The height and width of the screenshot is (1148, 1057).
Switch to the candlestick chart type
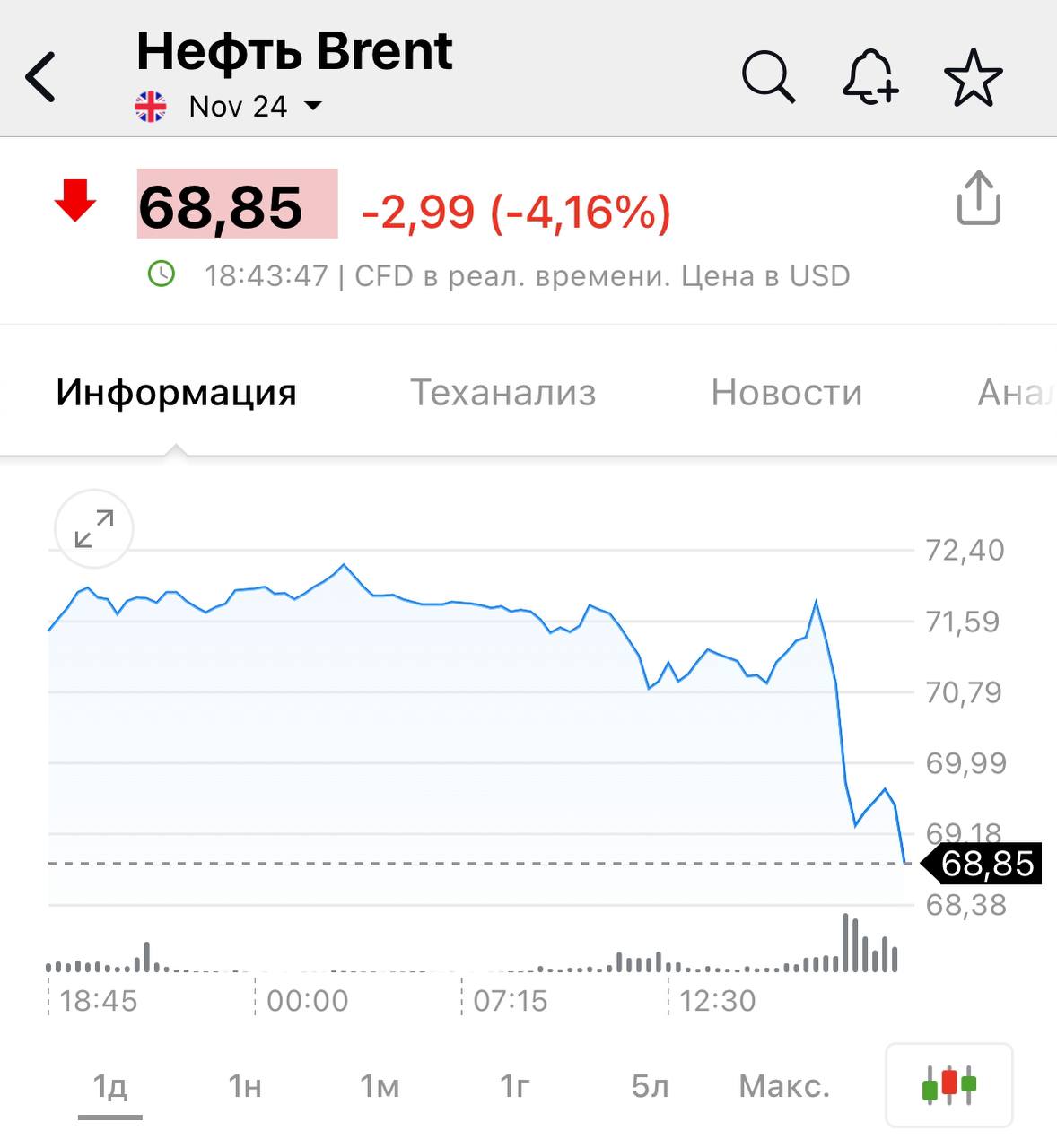[948, 1086]
